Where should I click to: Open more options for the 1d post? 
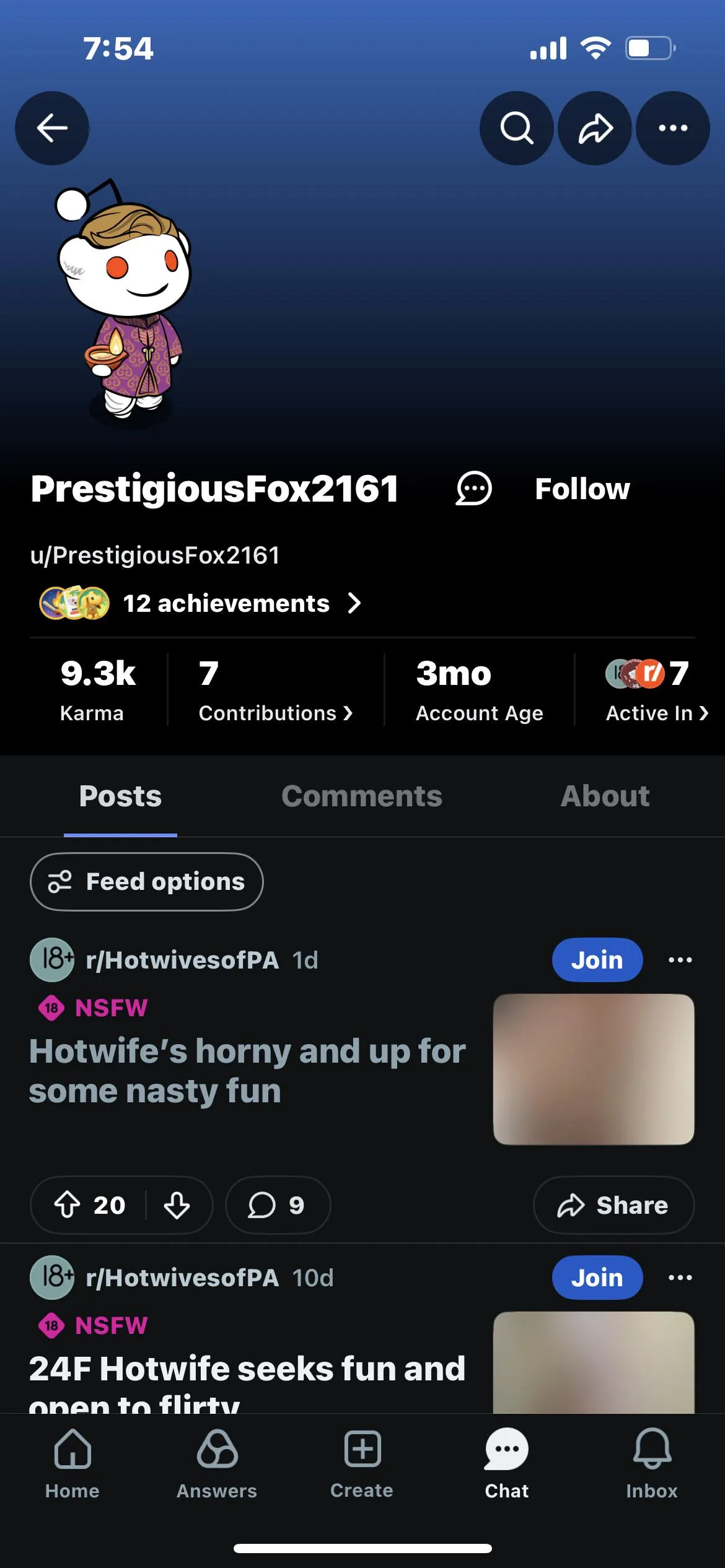click(x=680, y=960)
